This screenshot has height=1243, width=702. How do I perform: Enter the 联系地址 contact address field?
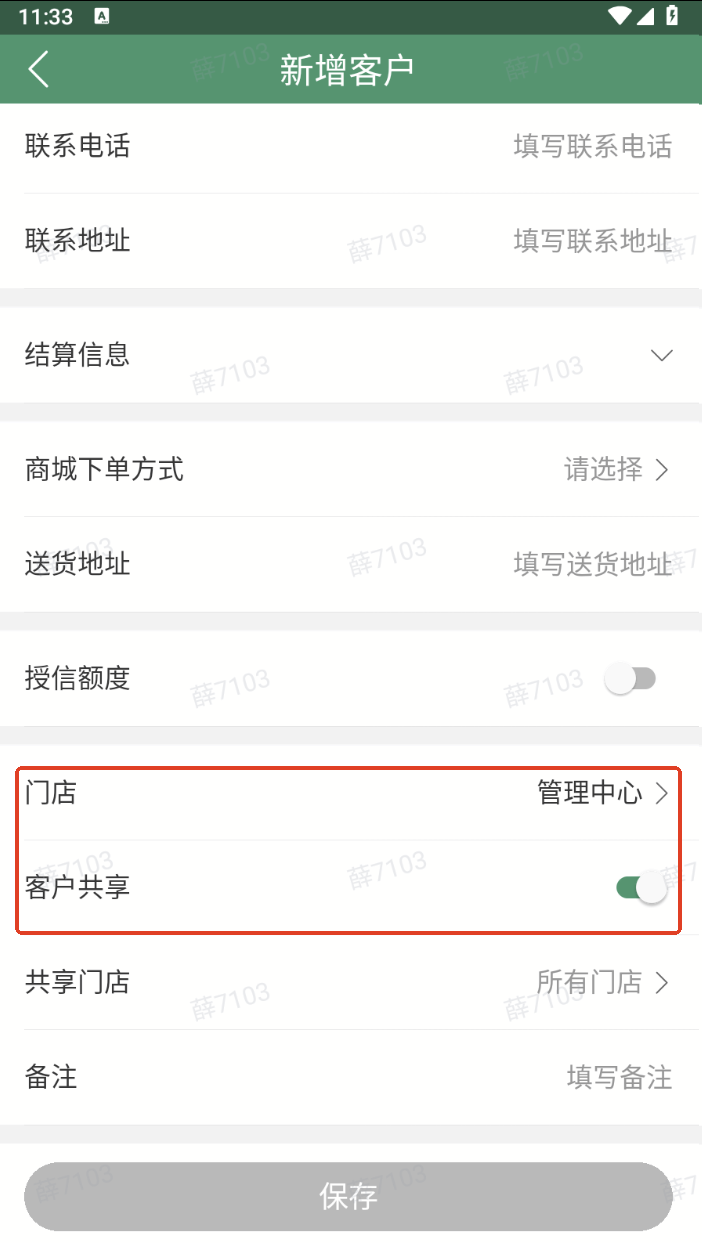pos(349,241)
